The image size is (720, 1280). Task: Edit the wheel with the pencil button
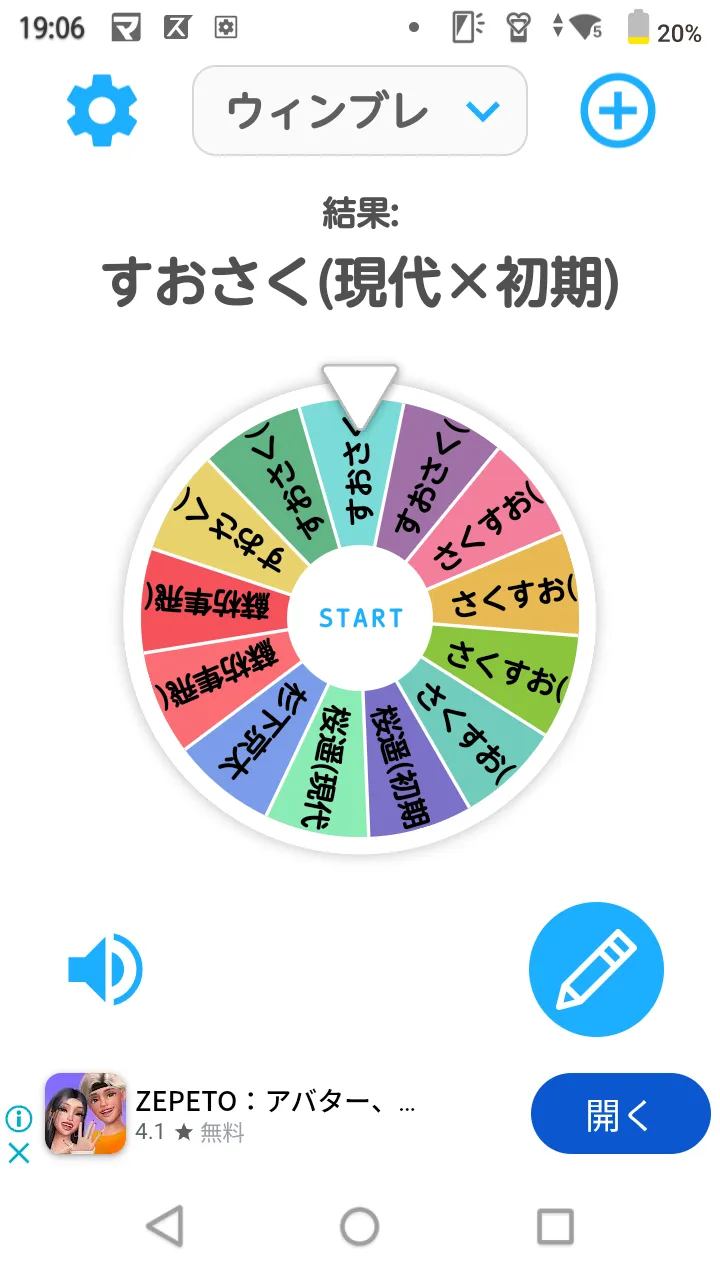point(596,968)
